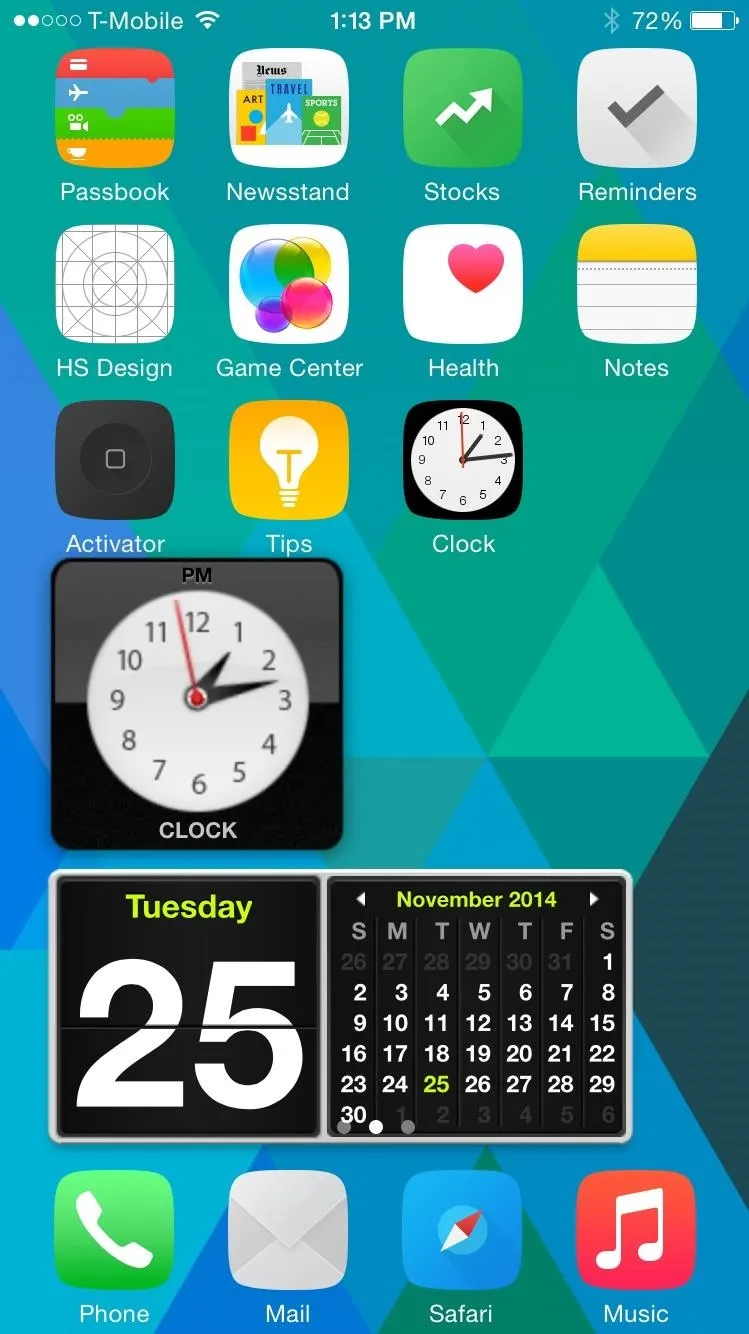Tap the small Clock app icon
Viewport: 749px width, 1334px height.
tap(462, 460)
